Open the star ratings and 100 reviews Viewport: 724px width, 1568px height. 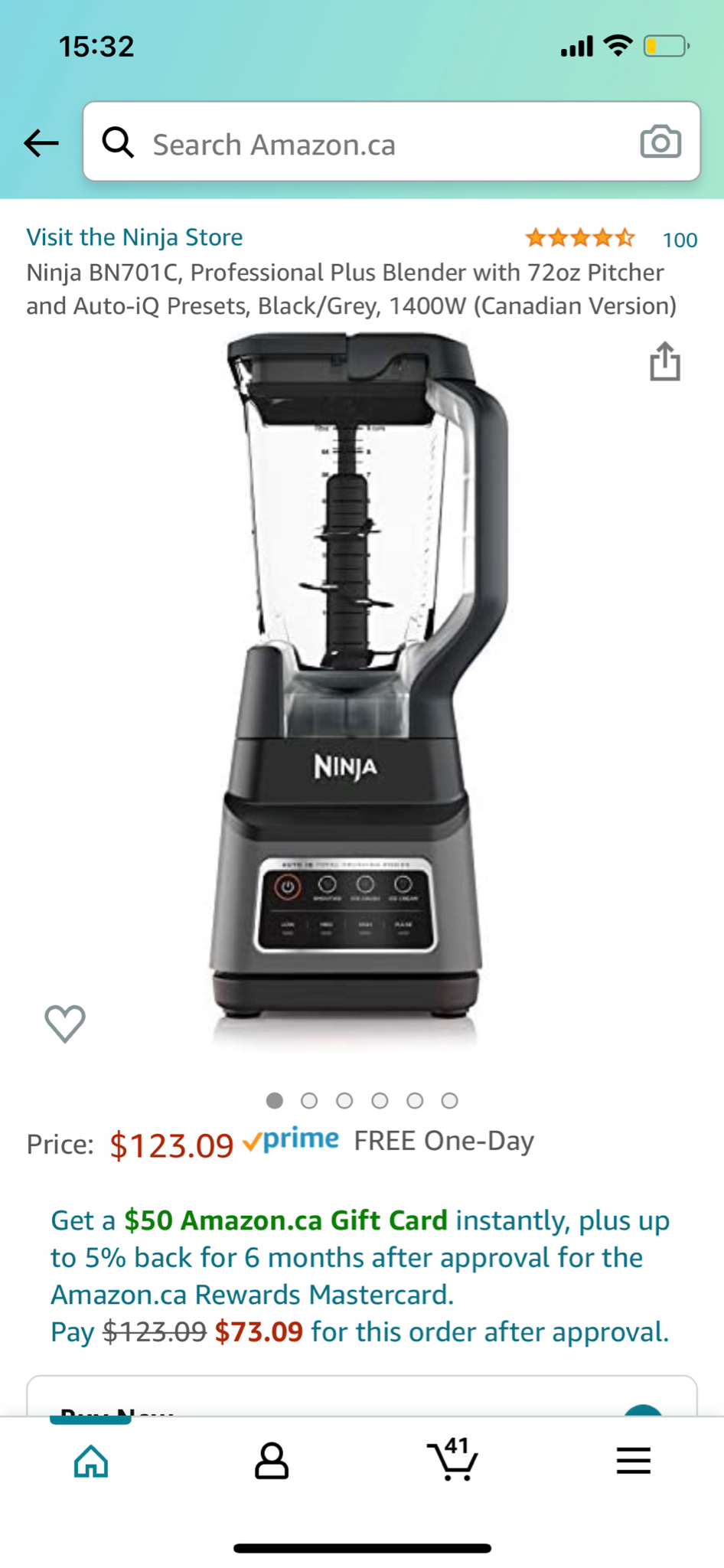tap(610, 239)
